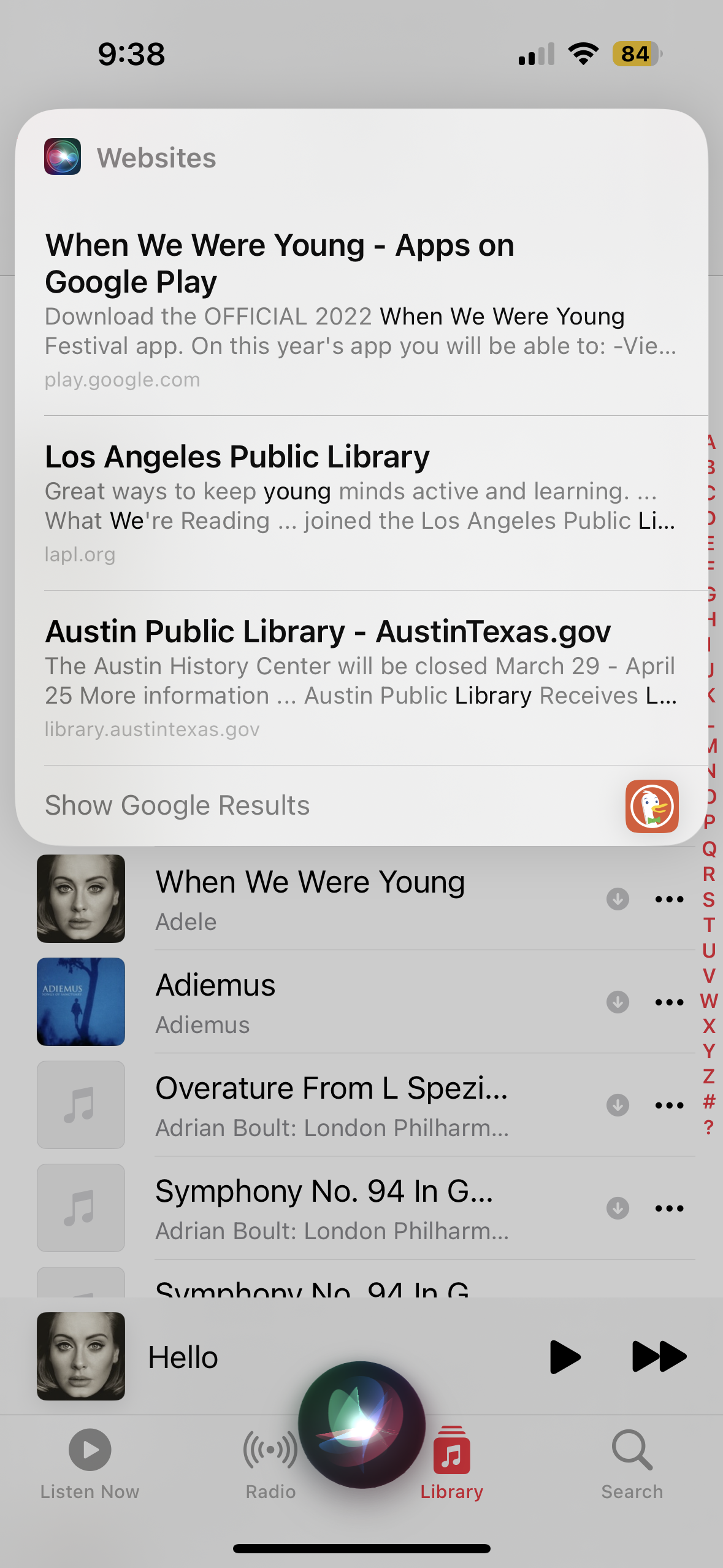Open more options for When We Were Young

click(669, 899)
